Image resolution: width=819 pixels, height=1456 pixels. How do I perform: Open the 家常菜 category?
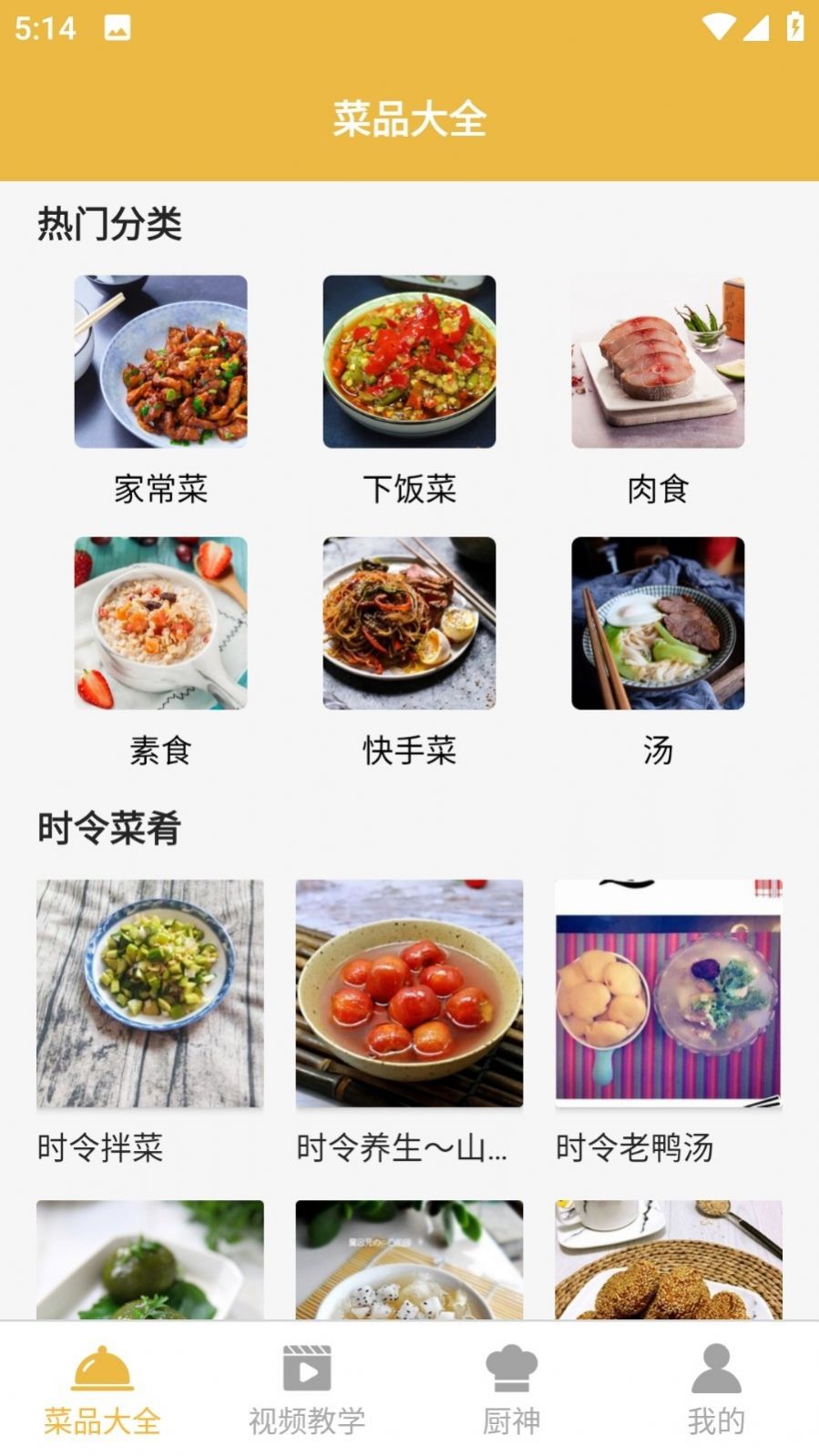(x=159, y=361)
